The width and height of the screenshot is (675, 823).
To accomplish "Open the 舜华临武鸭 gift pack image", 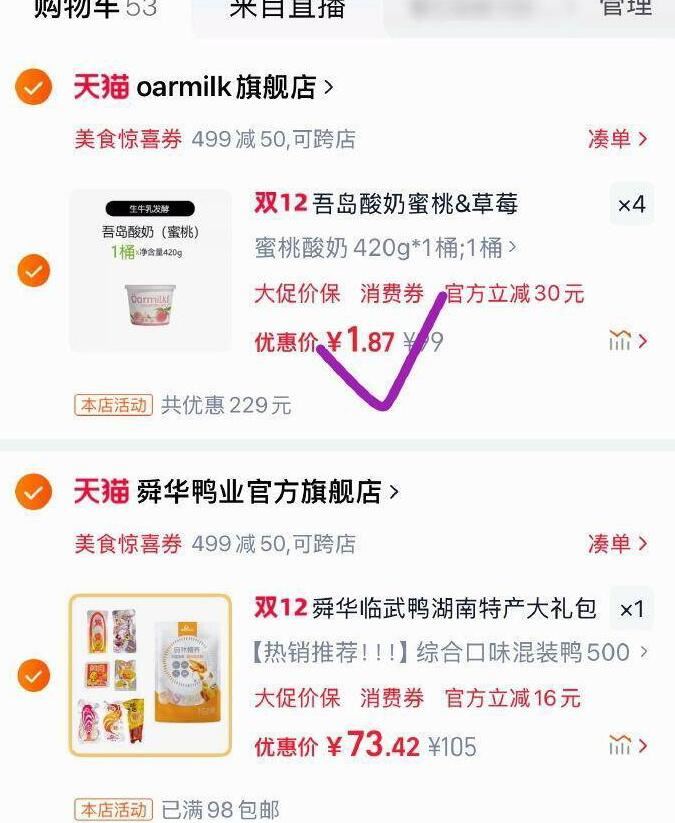I will [150, 675].
